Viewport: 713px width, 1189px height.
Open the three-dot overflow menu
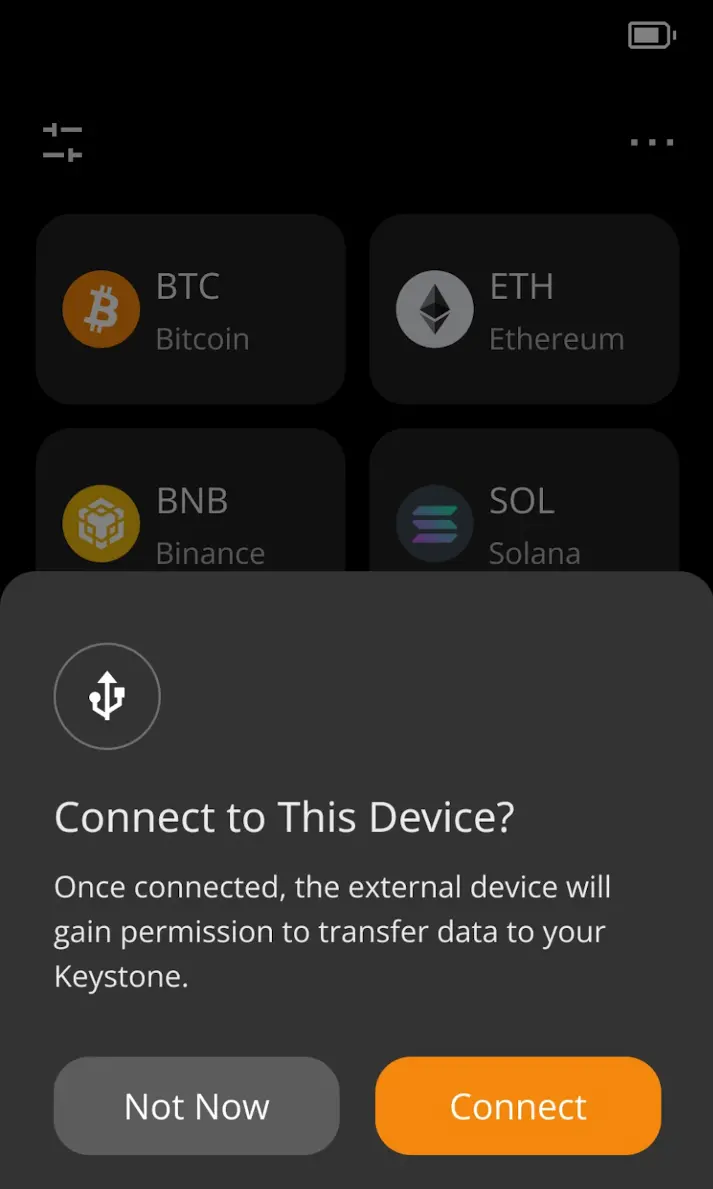point(652,142)
